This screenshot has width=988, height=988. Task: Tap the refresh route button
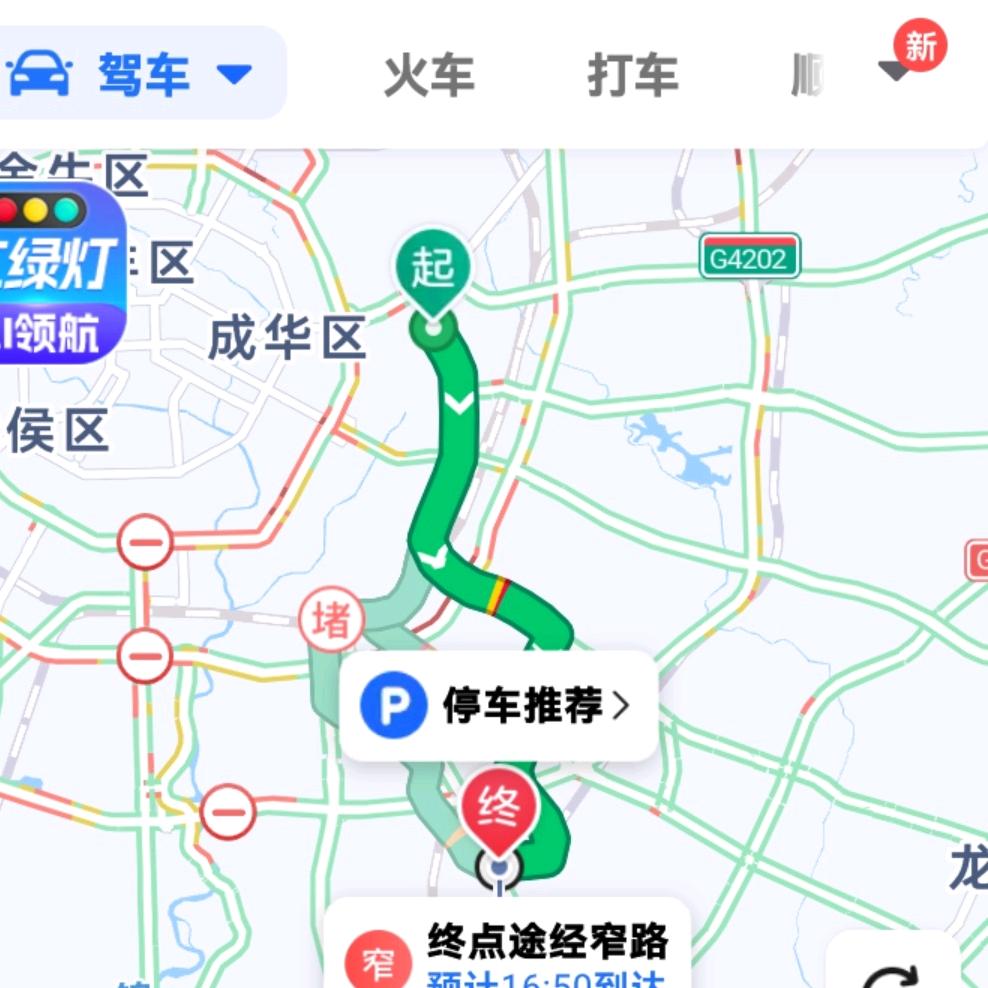[x=893, y=963]
